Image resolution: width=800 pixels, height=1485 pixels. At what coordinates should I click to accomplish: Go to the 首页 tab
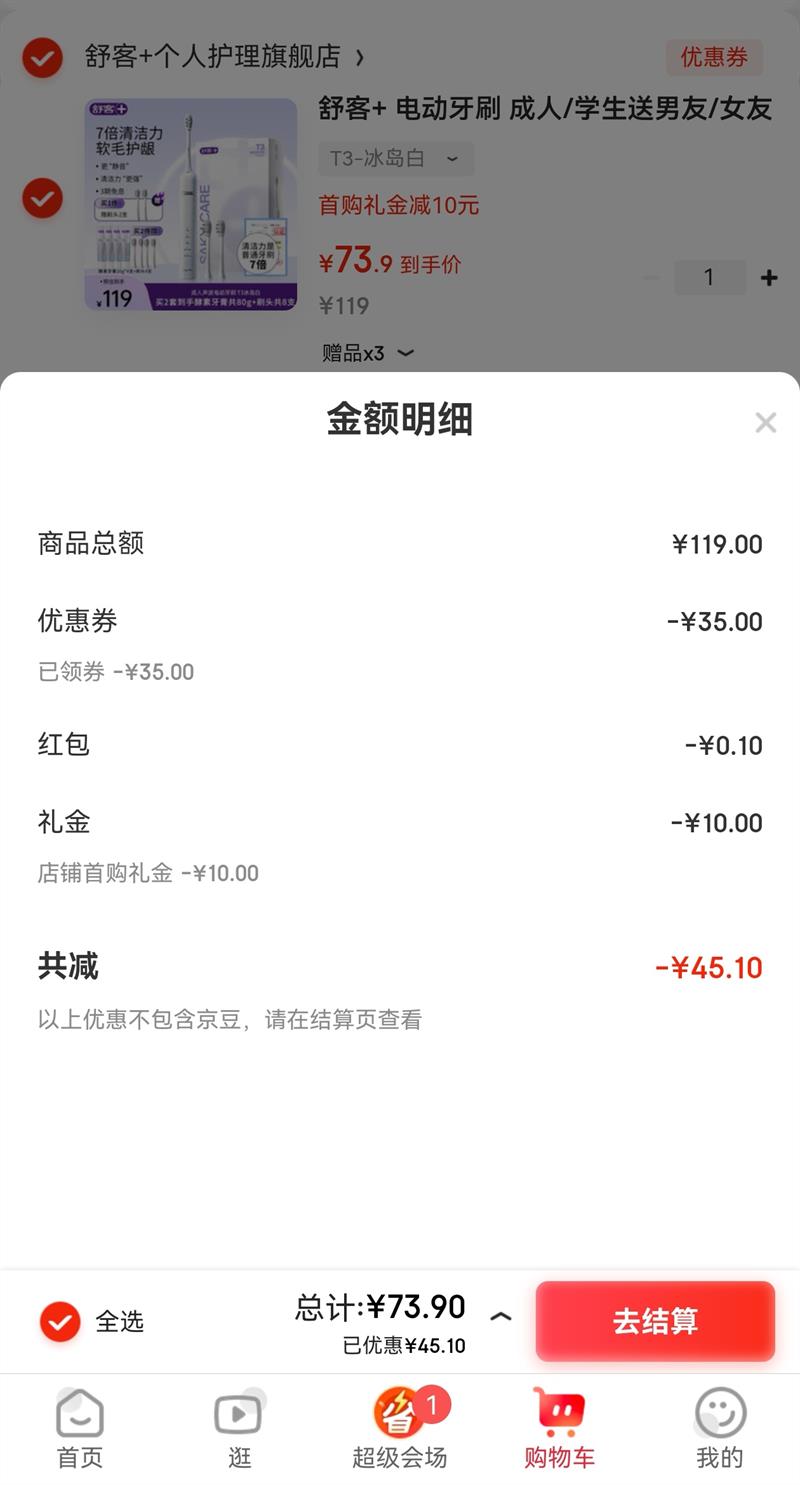(80, 1428)
